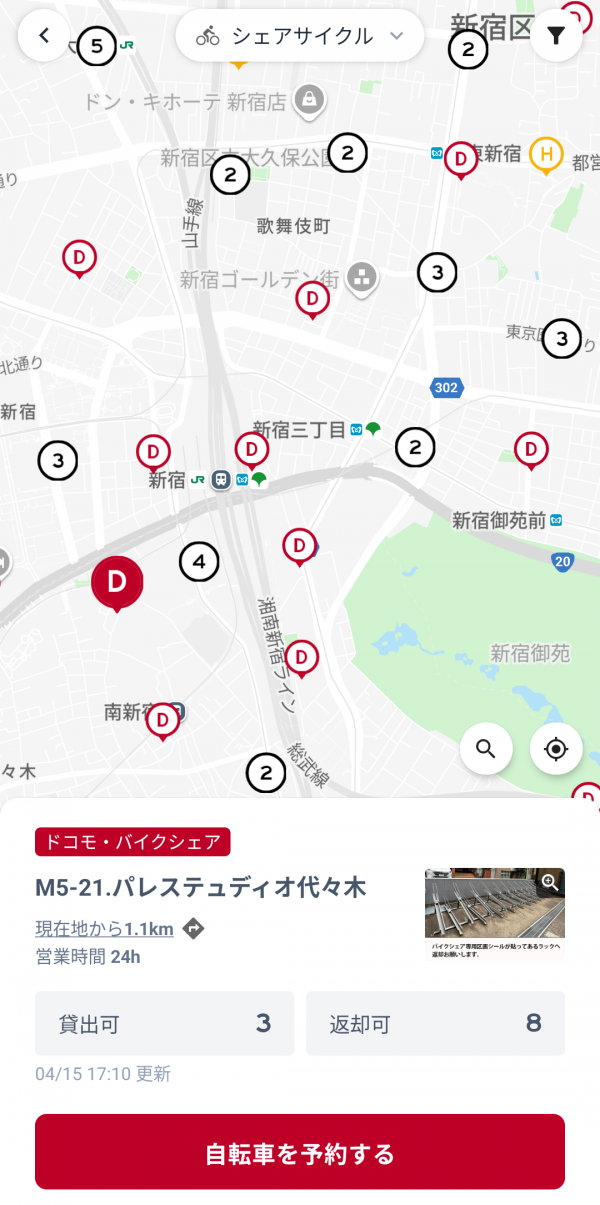
Task: Select the H marker near 東新宿
Action: point(546,154)
